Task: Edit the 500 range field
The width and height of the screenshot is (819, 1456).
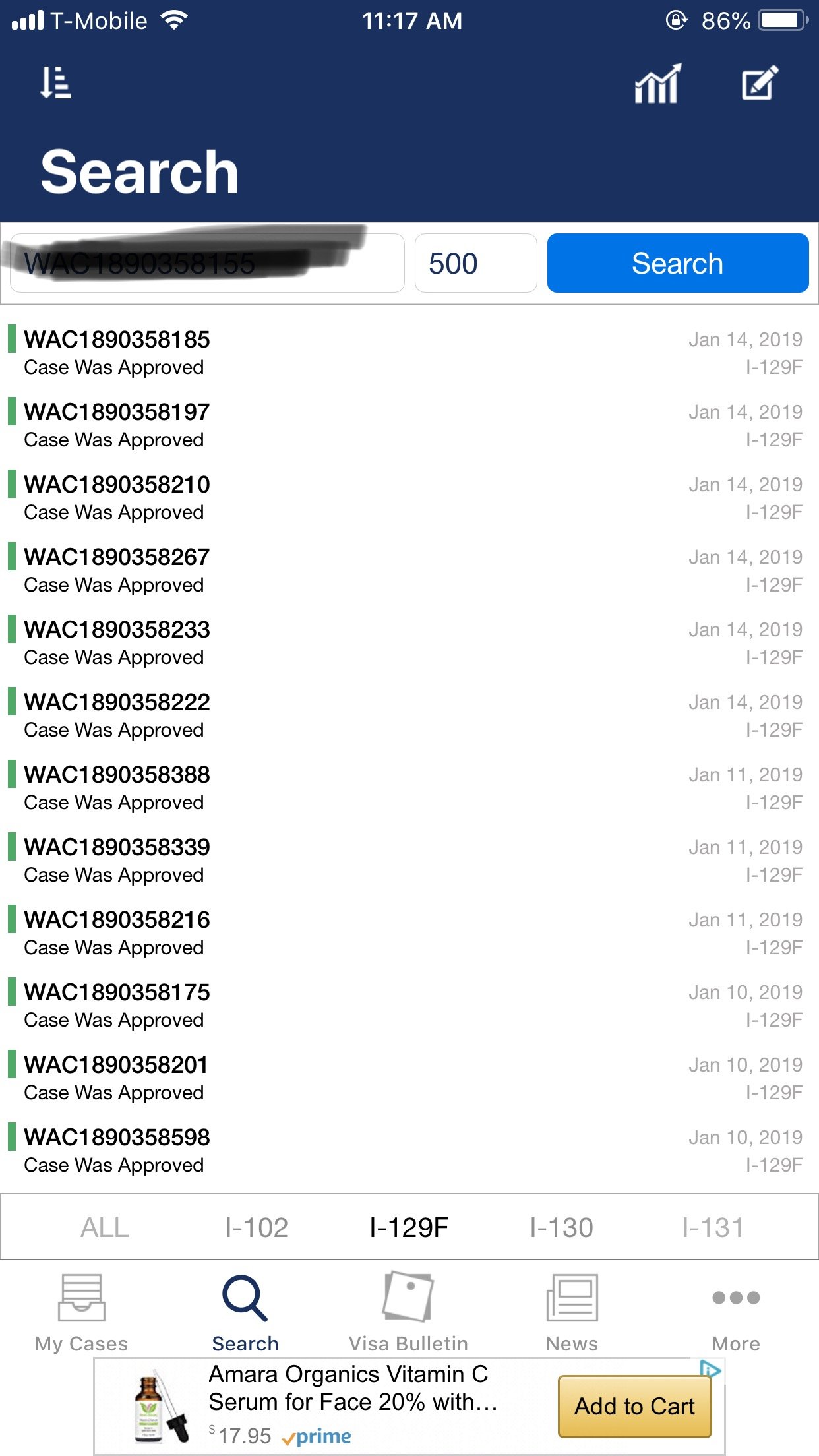Action: [x=475, y=263]
